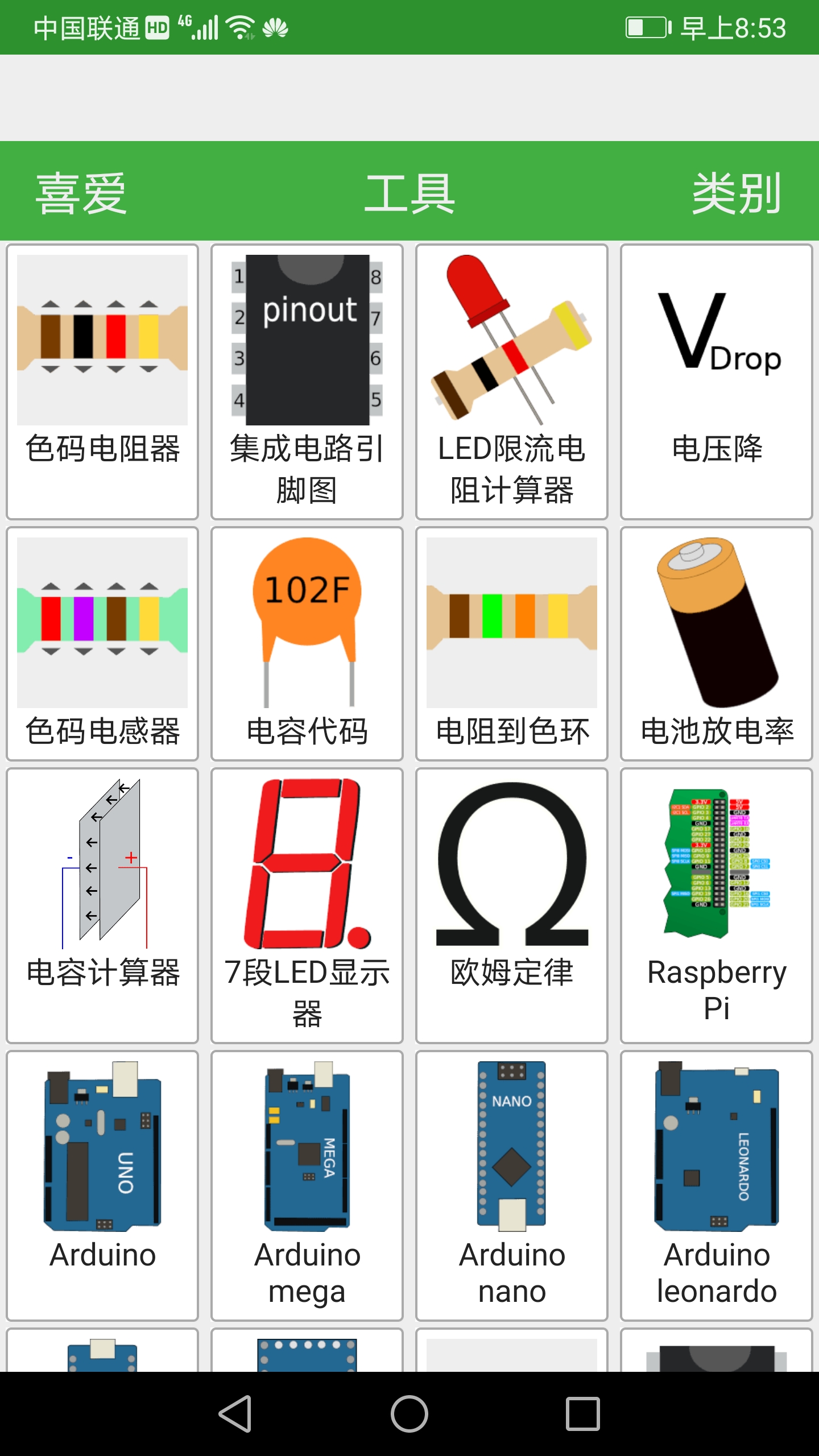
Task: Tap the system back button
Action: tap(235, 1414)
